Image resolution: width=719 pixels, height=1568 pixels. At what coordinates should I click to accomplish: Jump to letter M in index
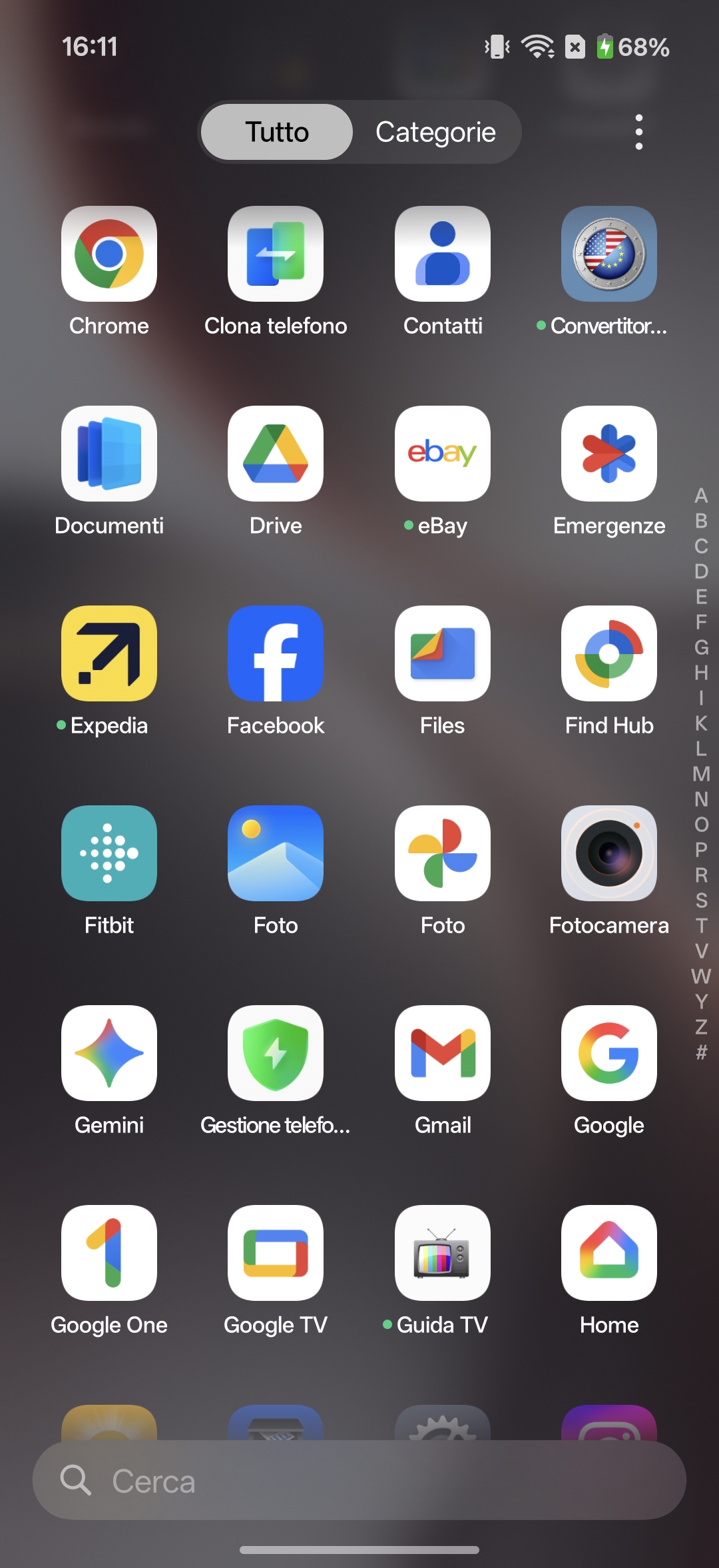click(701, 774)
